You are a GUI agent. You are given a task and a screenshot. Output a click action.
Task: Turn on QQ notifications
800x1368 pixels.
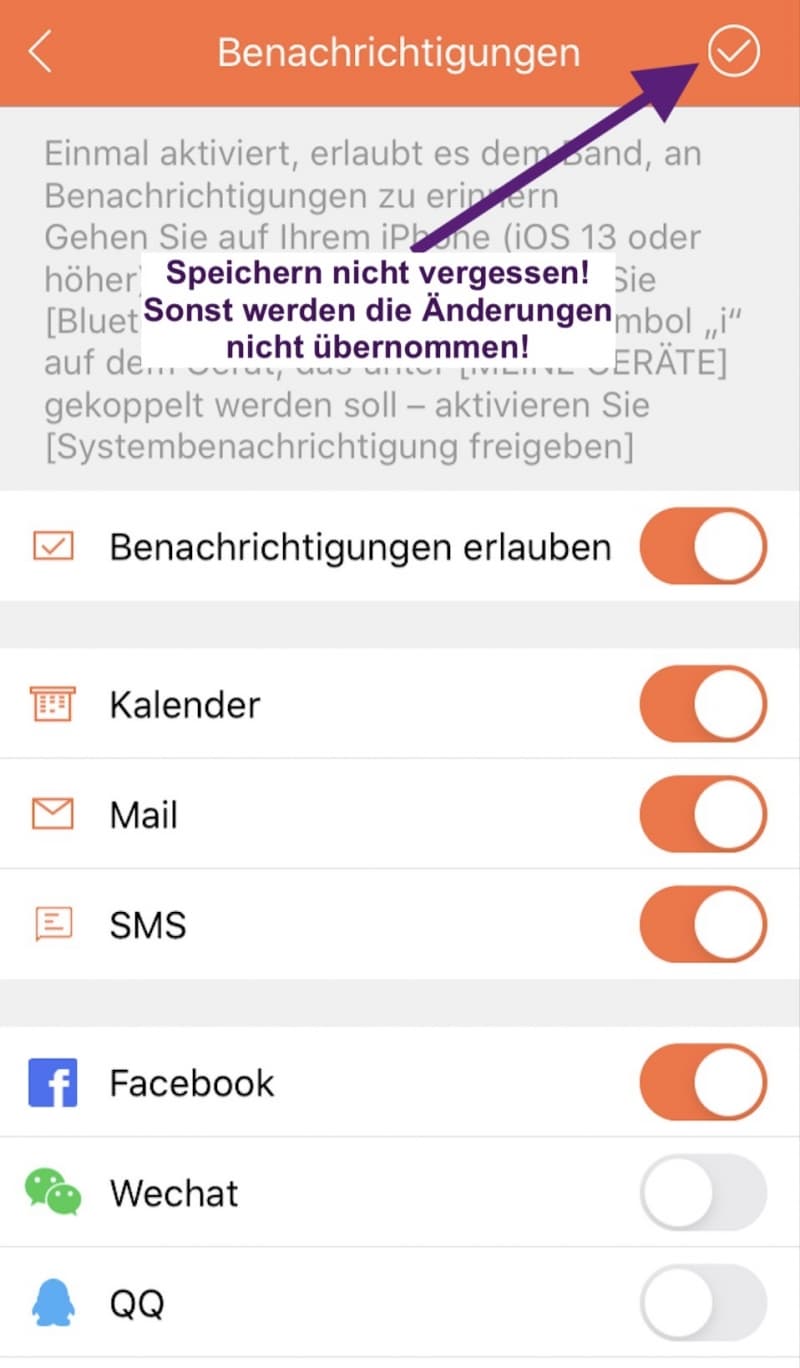pyautogui.click(x=703, y=1302)
